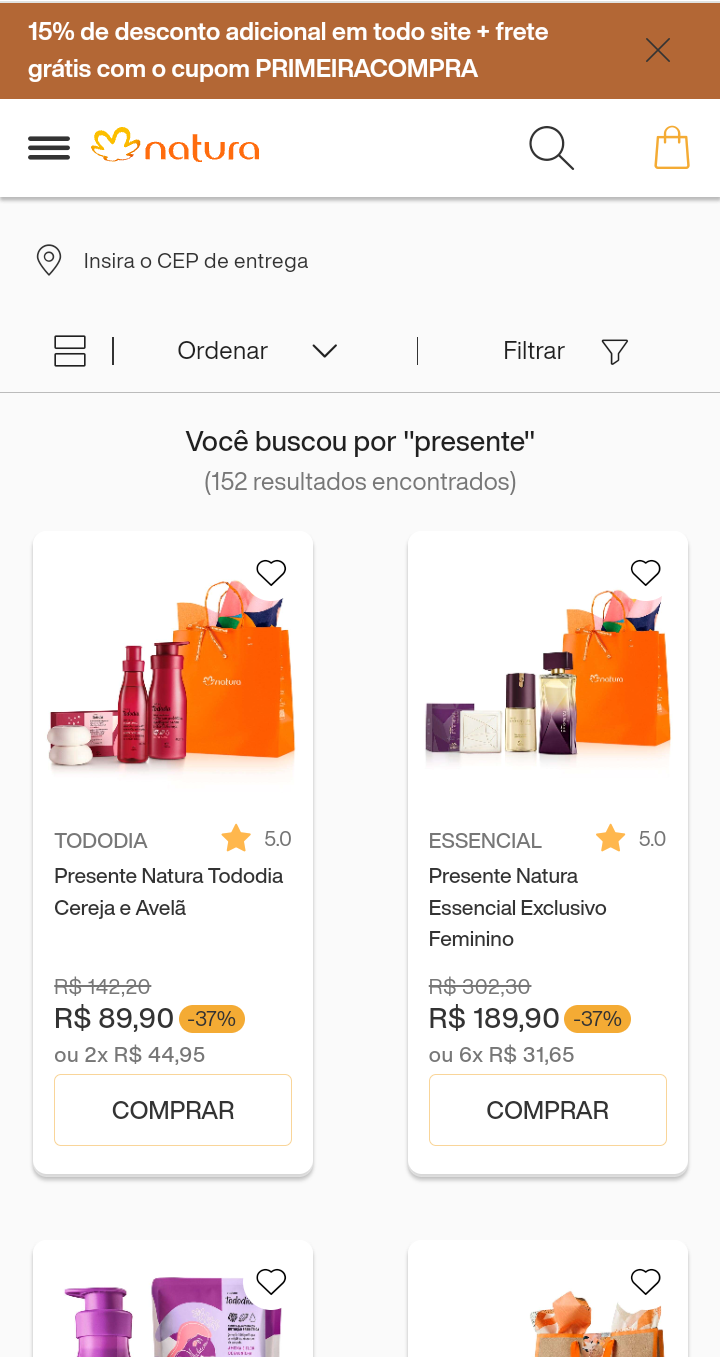Enter delivery CEP
This screenshot has width=720, height=1357.
click(x=195, y=261)
